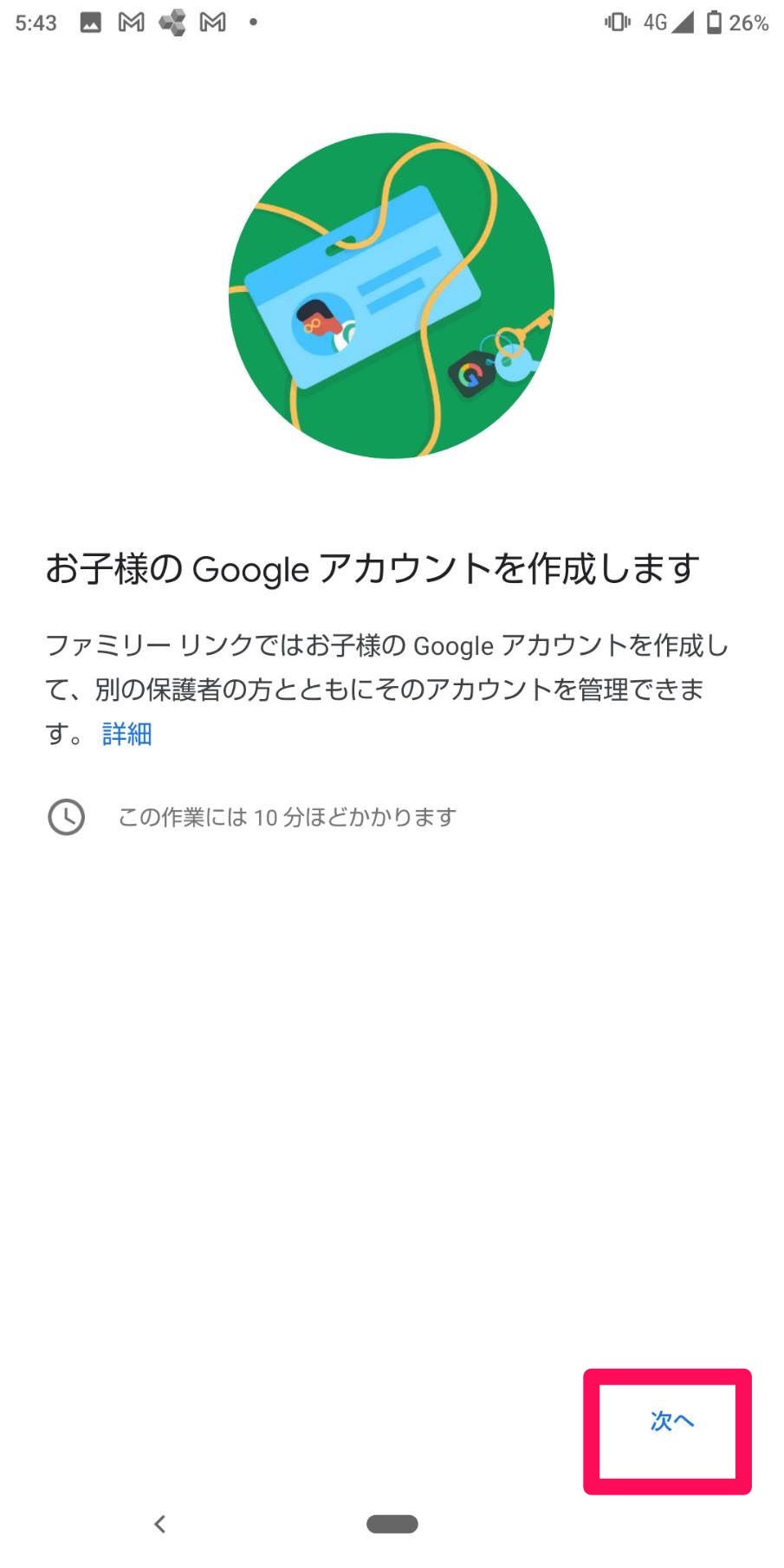
Task: Go back using the system back arrow
Action: click(159, 1524)
